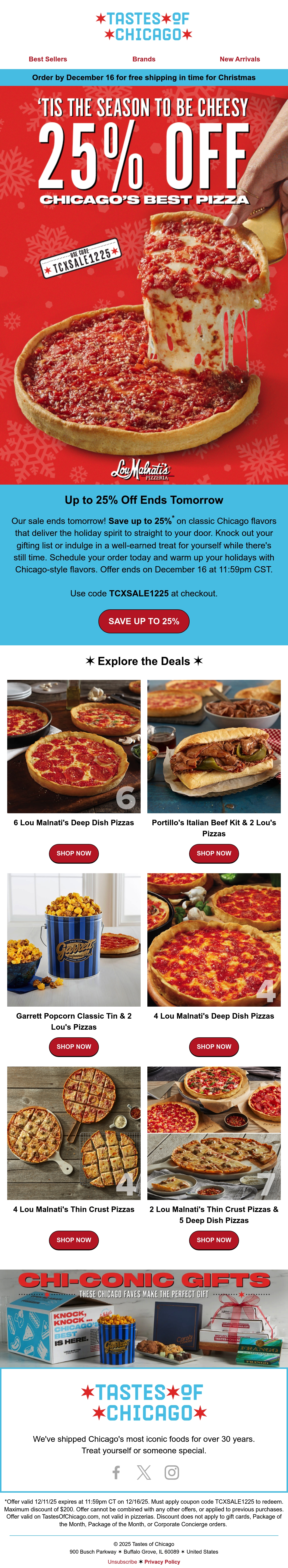Screen dimensions: 288x1568
Task: Shop now for 2 Thin Crust & 5 Deep Dish
Action: point(214,1240)
